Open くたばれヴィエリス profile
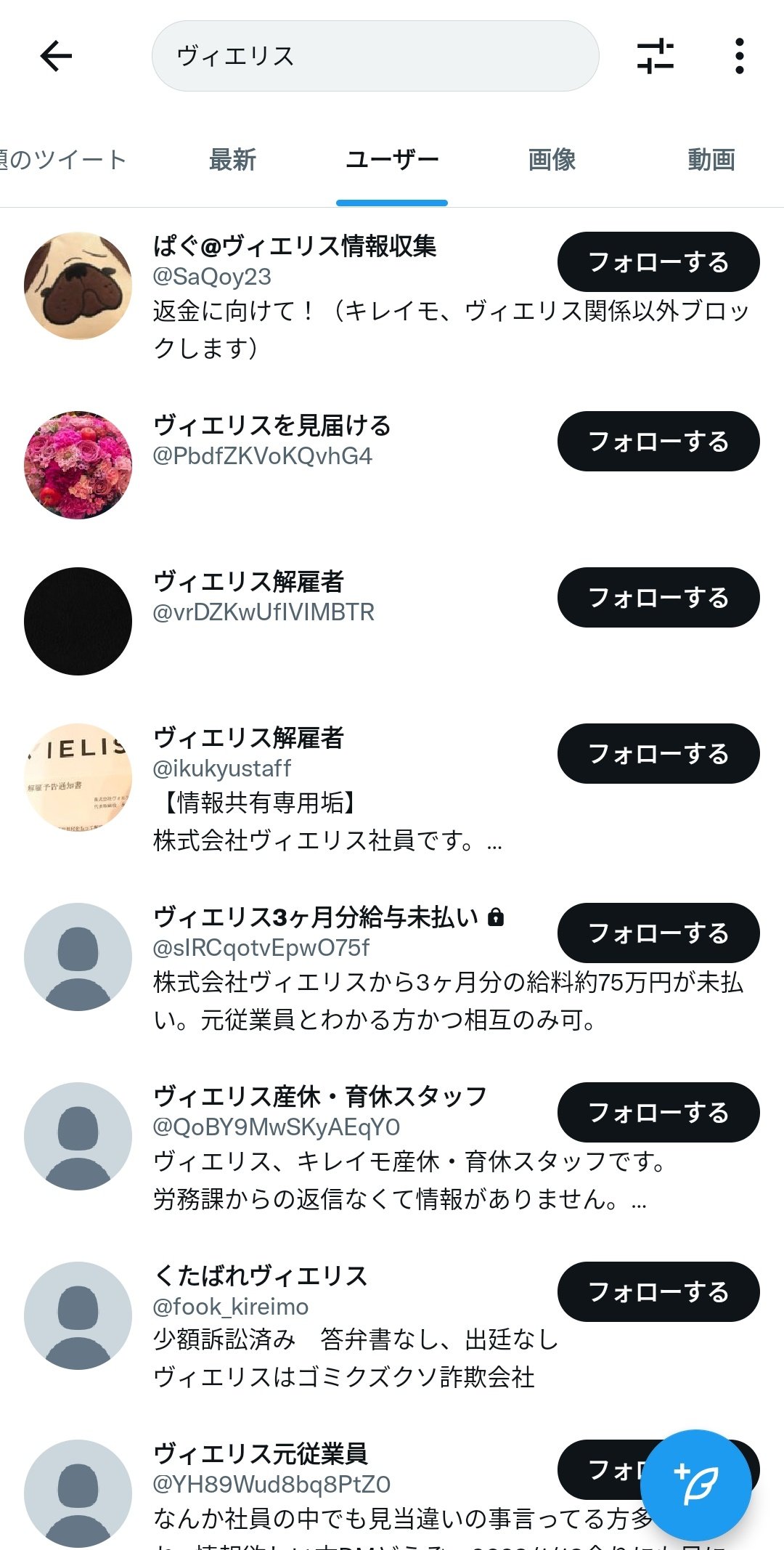Screen dimensions: 784x1550 point(260,1275)
